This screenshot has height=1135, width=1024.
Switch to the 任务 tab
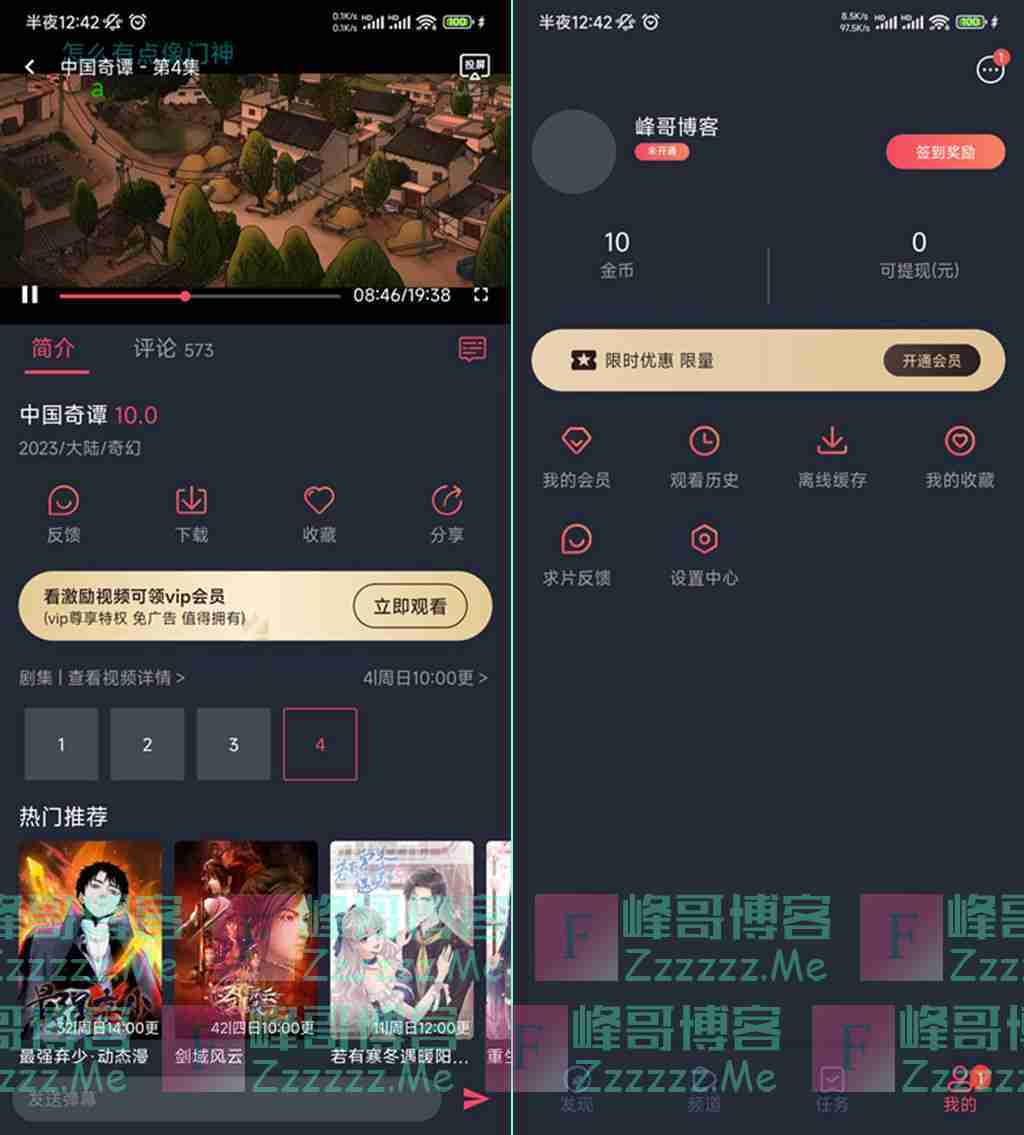(x=832, y=1088)
